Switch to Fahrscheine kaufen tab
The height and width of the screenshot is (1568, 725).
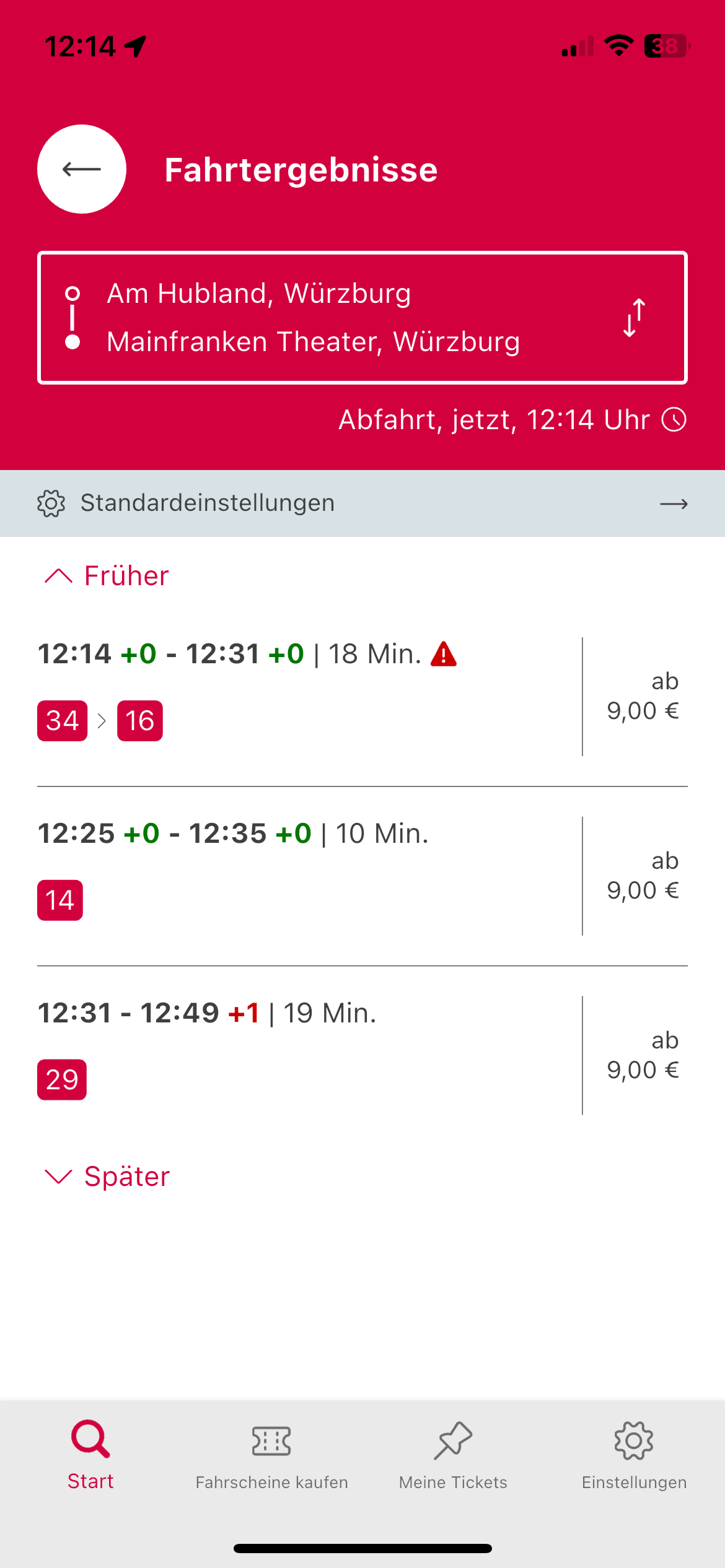pyautogui.click(x=271, y=1455)
